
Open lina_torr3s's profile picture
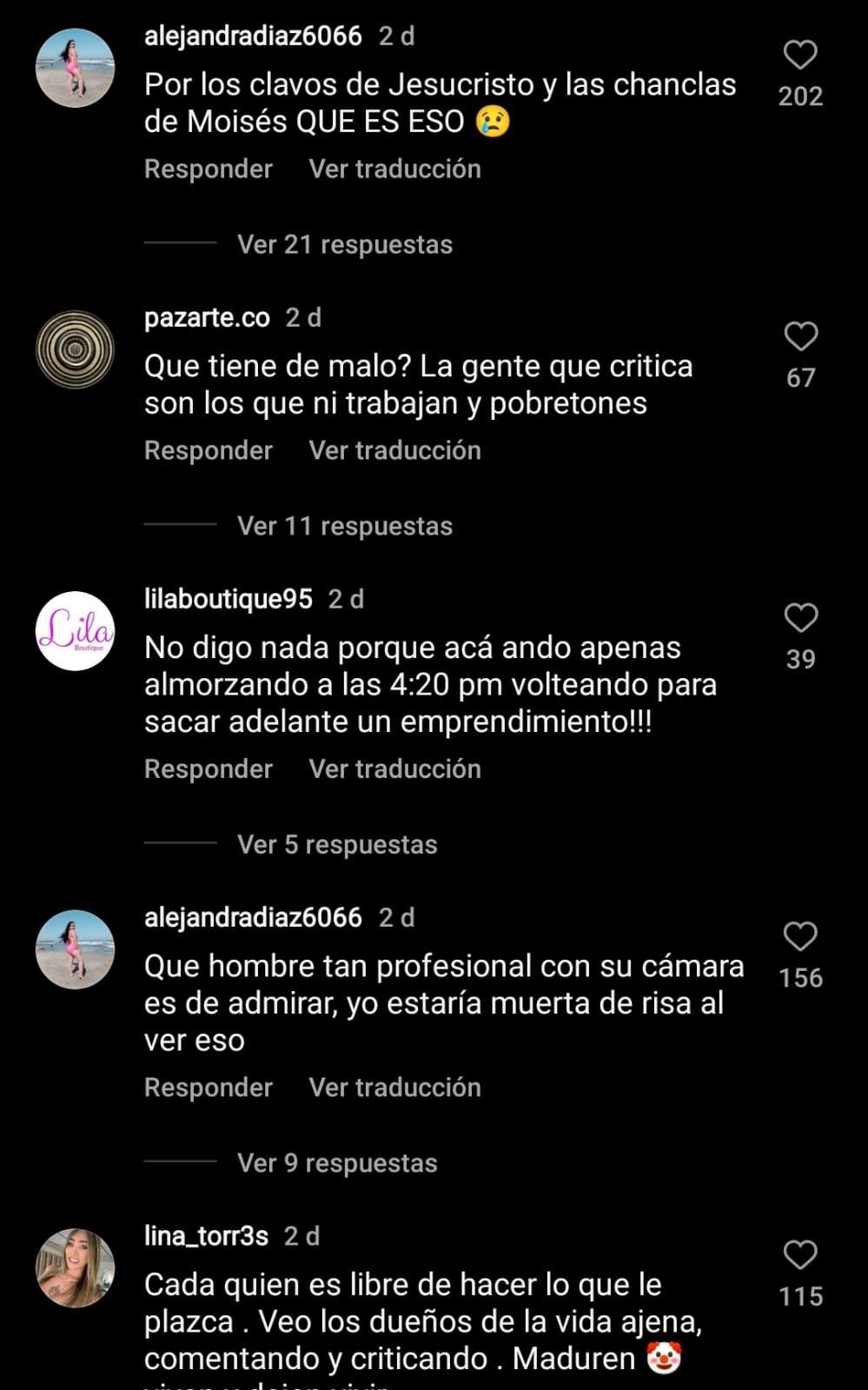click(x=75, y=1268)
